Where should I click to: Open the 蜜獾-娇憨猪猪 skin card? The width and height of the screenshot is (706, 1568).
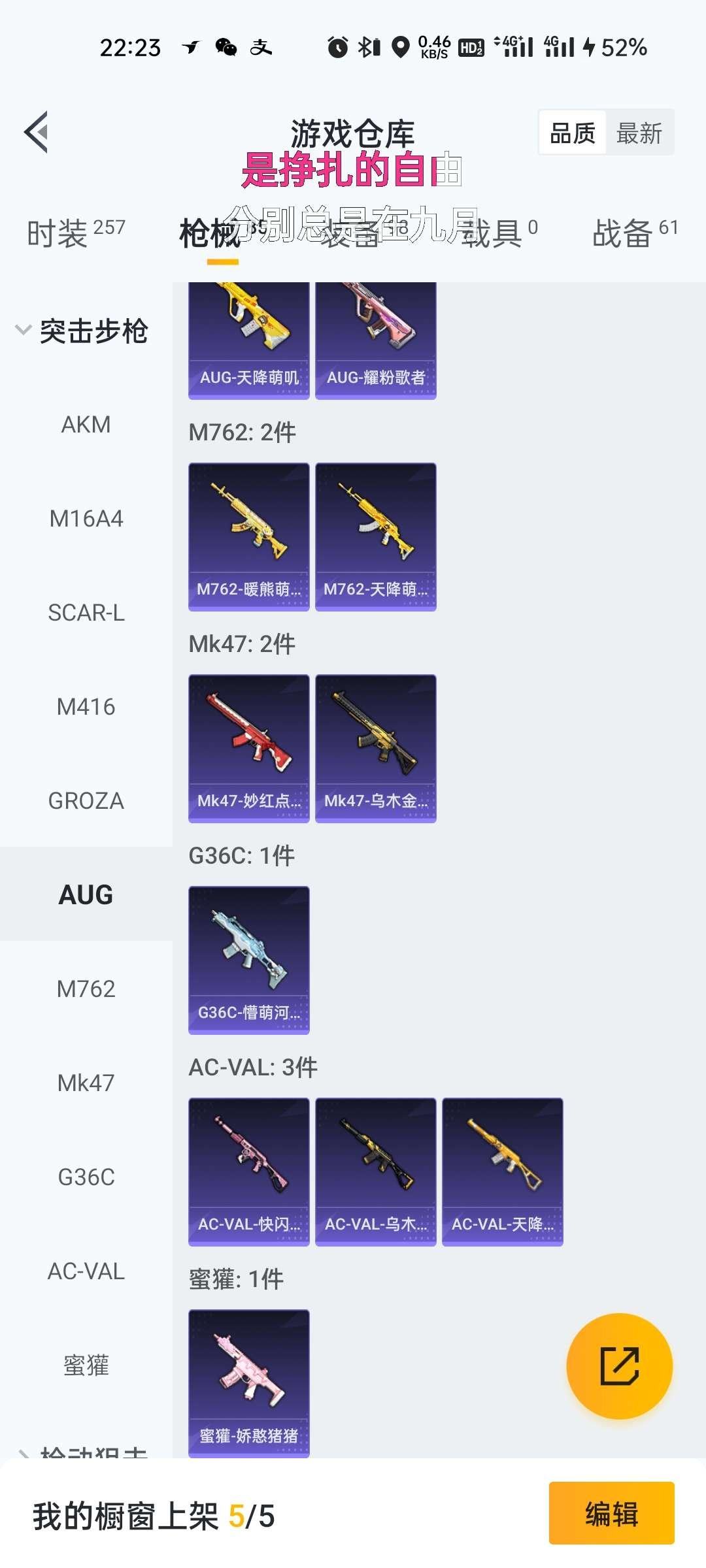(x=248, y=1382)
